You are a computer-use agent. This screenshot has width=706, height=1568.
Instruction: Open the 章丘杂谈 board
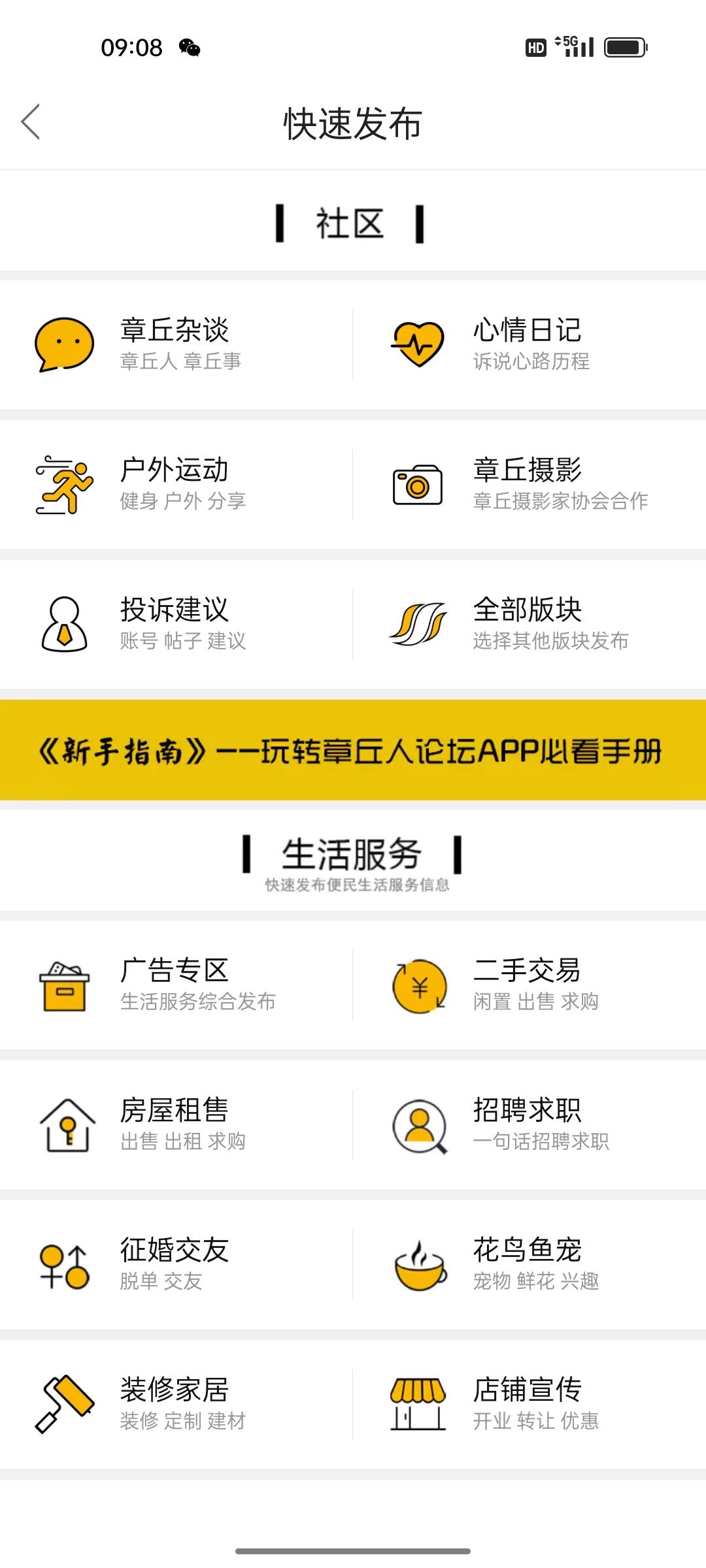[x=176, y=345]
